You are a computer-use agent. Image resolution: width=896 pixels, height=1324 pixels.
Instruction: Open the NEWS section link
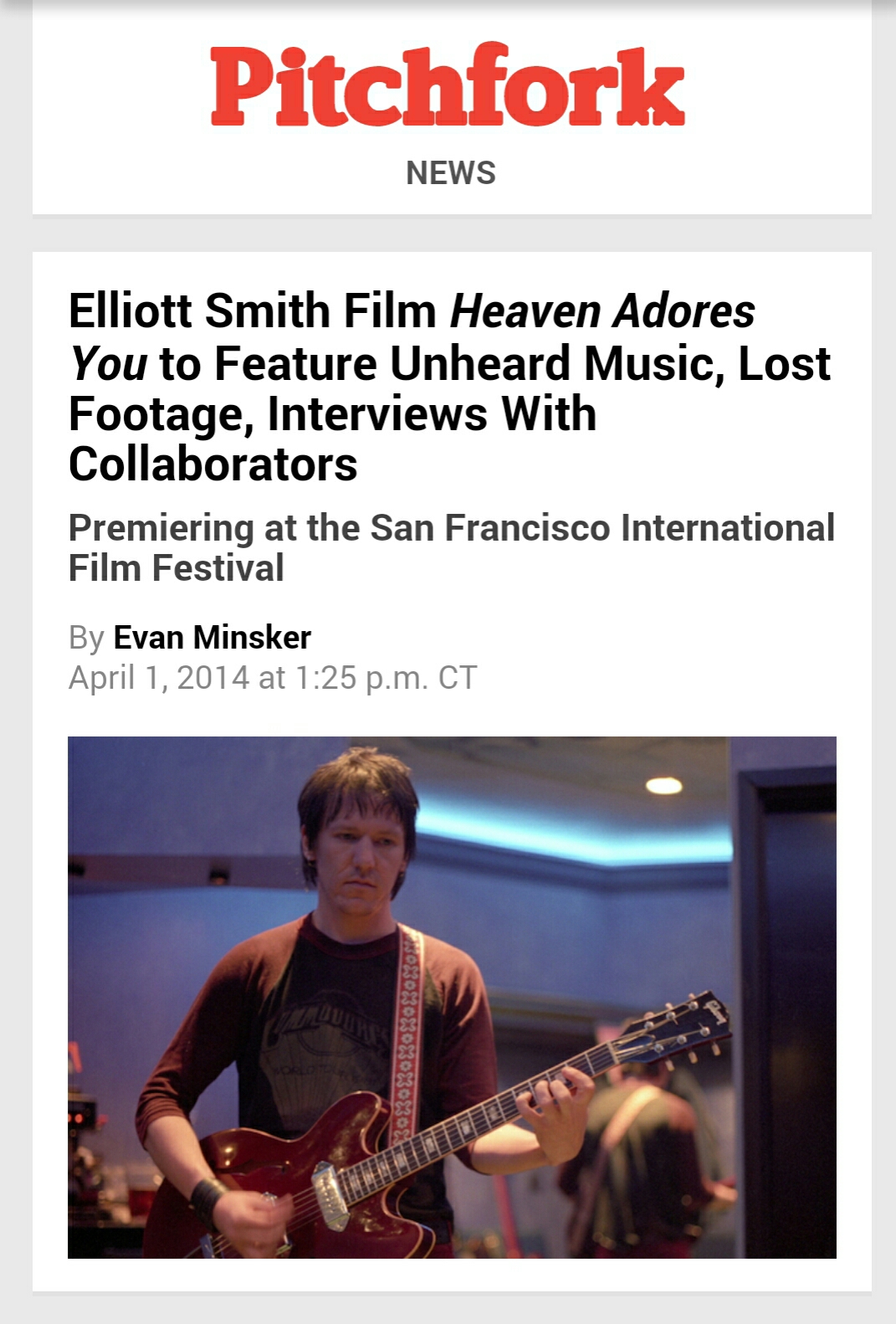450,173
